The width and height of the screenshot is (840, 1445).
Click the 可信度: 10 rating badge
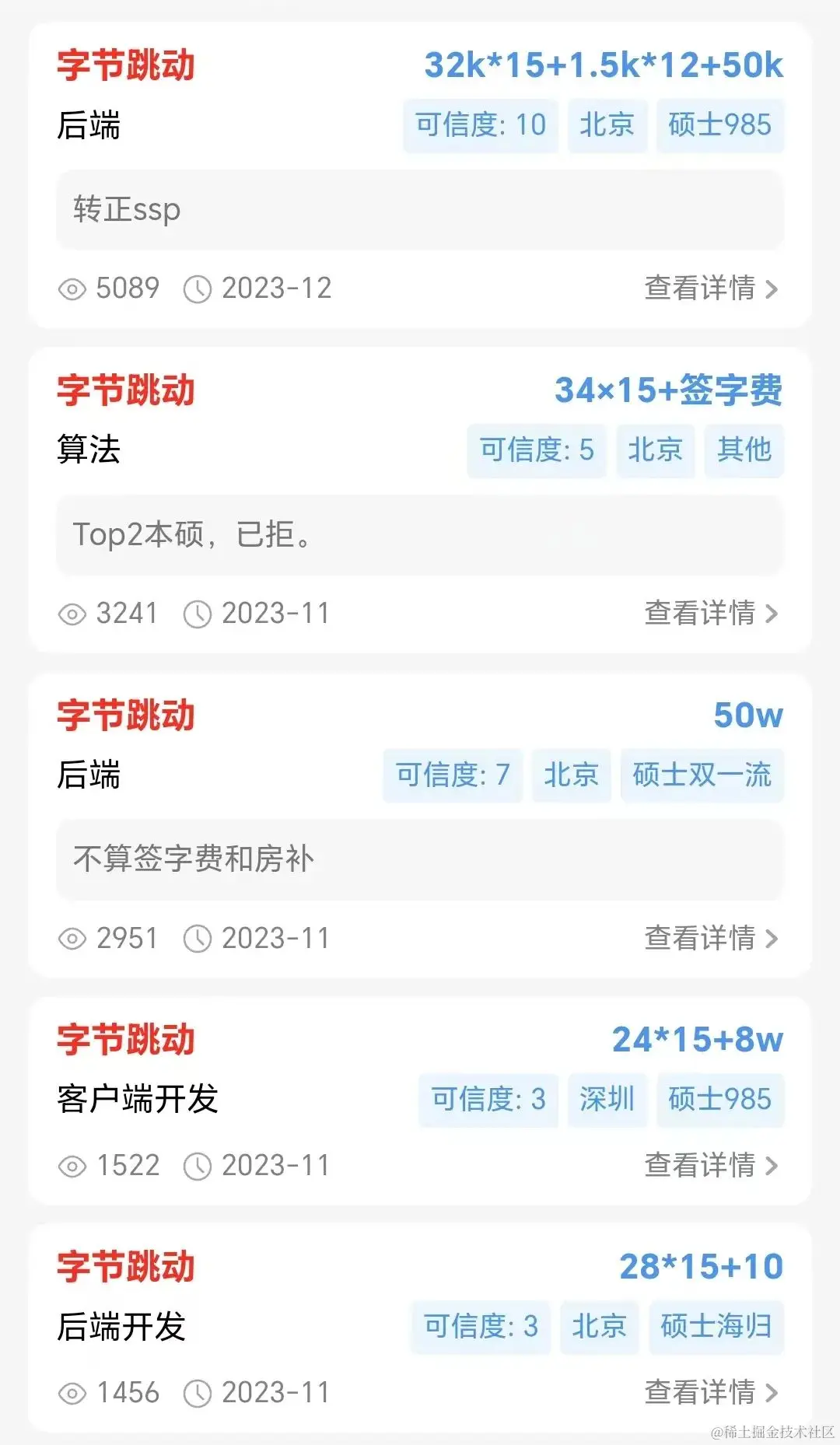coord(480,126)
